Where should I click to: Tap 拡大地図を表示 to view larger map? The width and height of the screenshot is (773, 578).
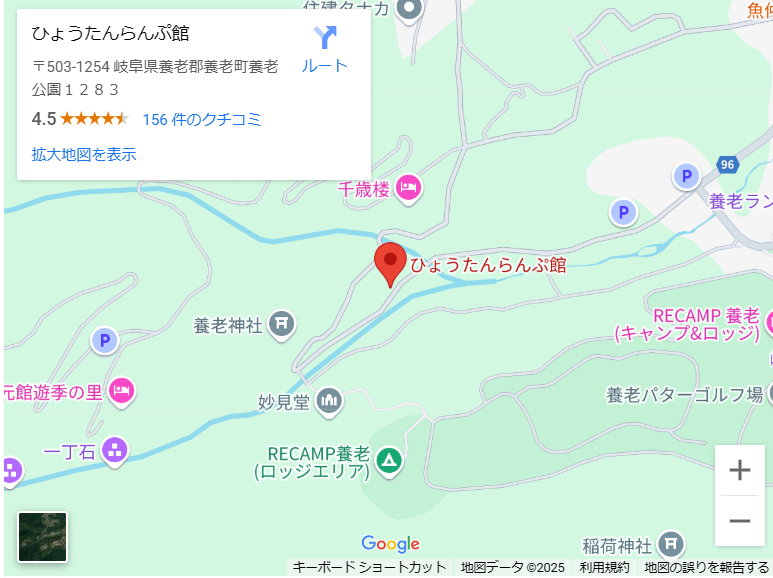point(84,154)
